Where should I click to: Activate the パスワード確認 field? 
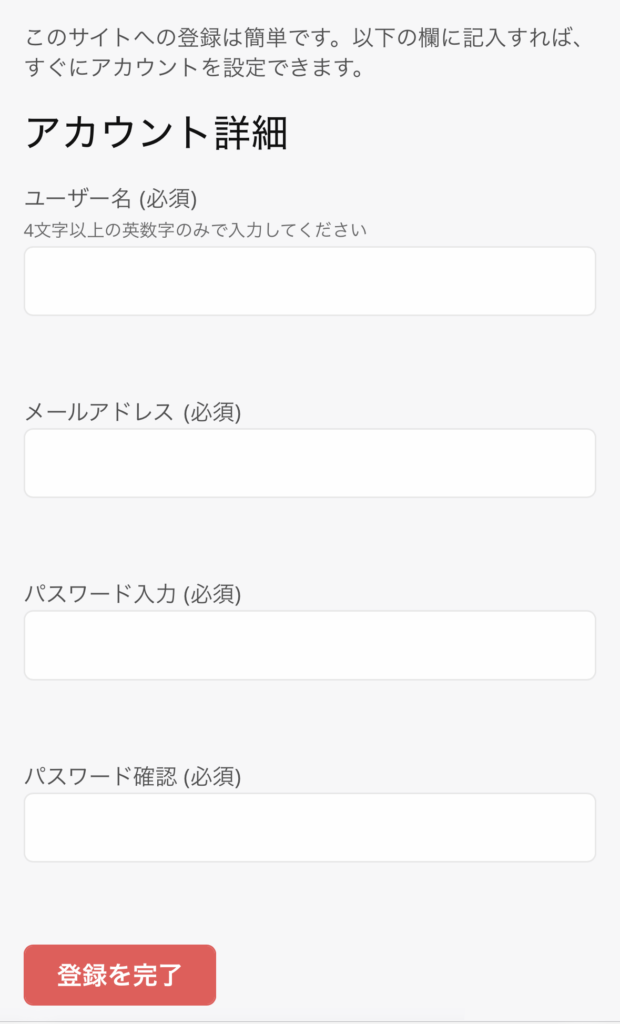coord(310,827)
